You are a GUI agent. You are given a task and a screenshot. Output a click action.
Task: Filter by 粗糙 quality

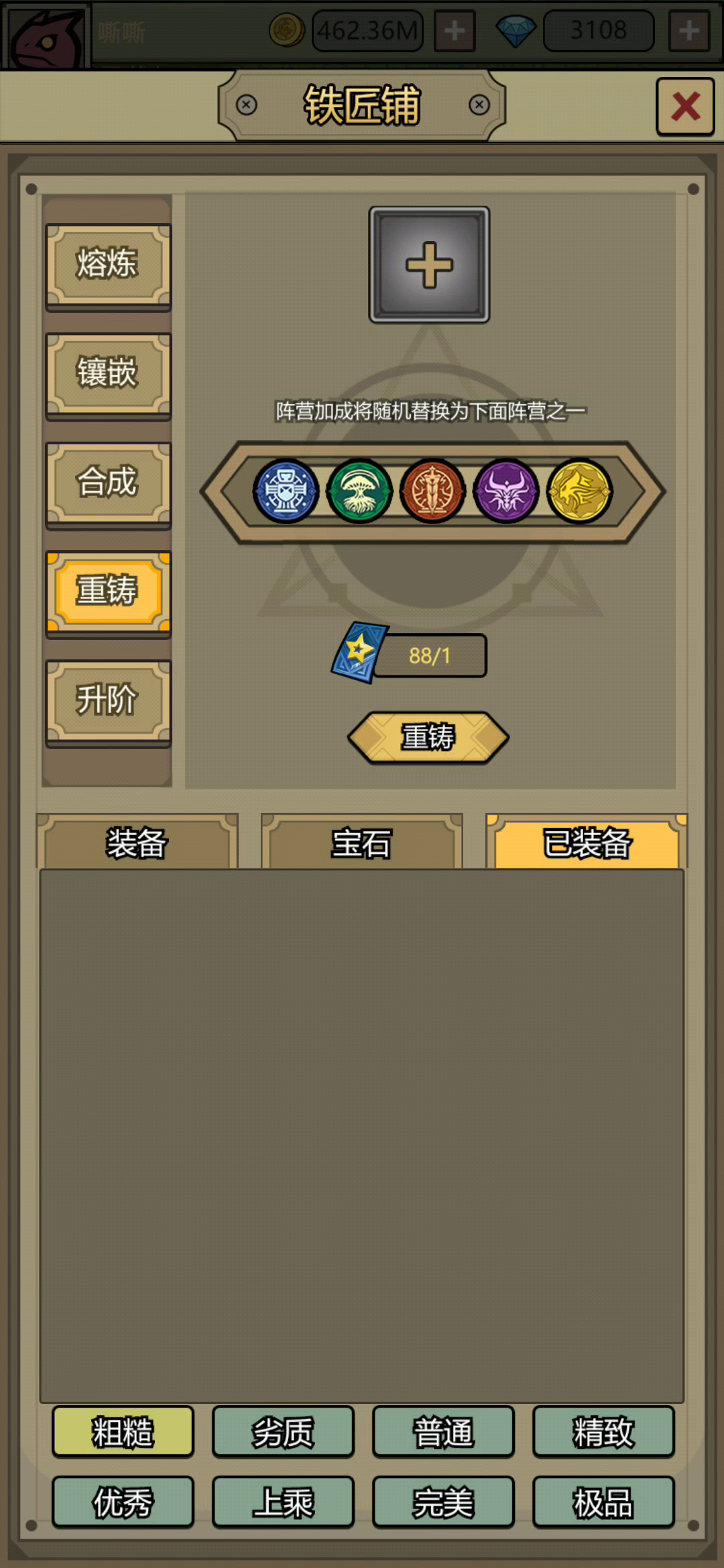click(x=123, y=1432)
